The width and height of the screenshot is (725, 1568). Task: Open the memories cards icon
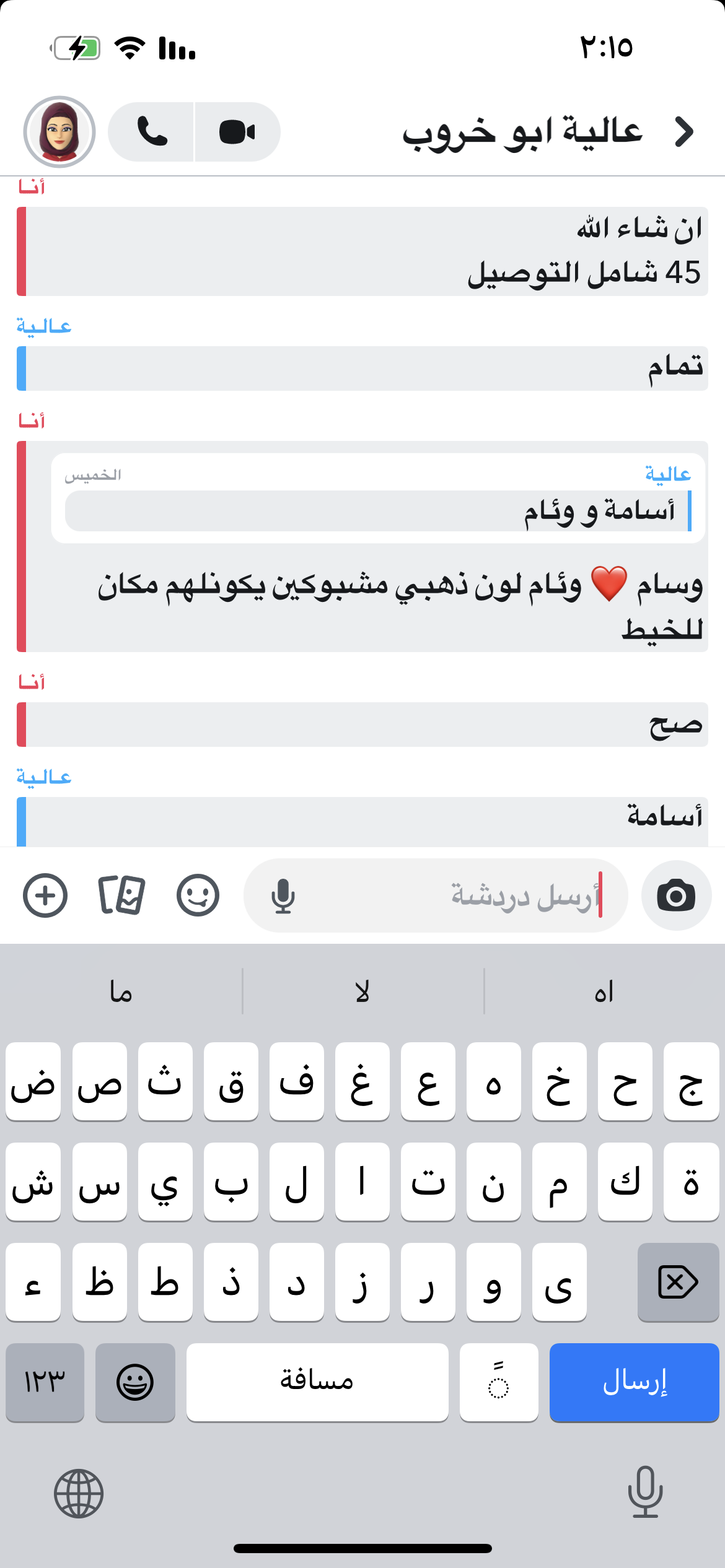click(121, 895)
